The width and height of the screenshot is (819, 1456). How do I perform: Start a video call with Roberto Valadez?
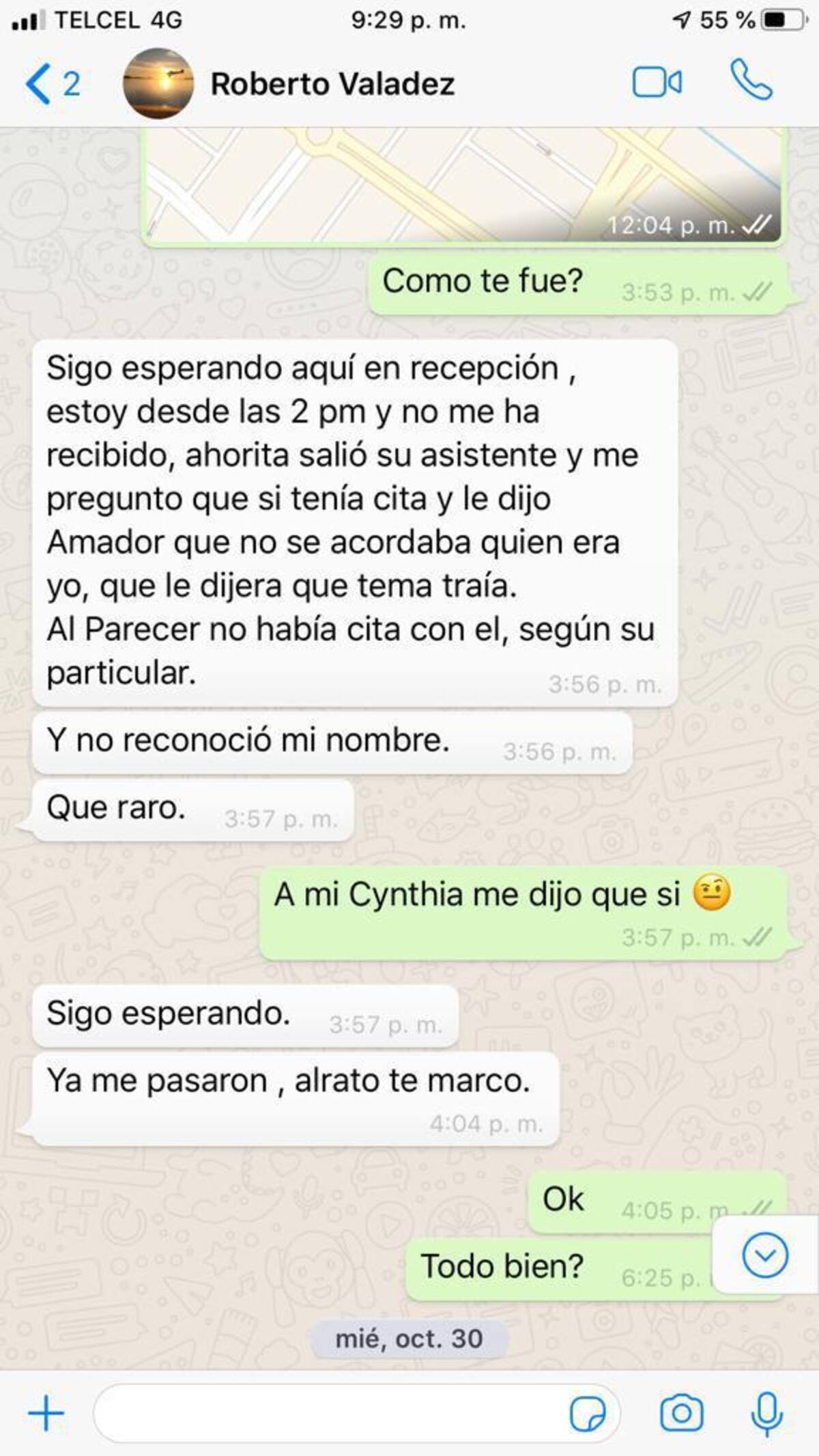657,83
